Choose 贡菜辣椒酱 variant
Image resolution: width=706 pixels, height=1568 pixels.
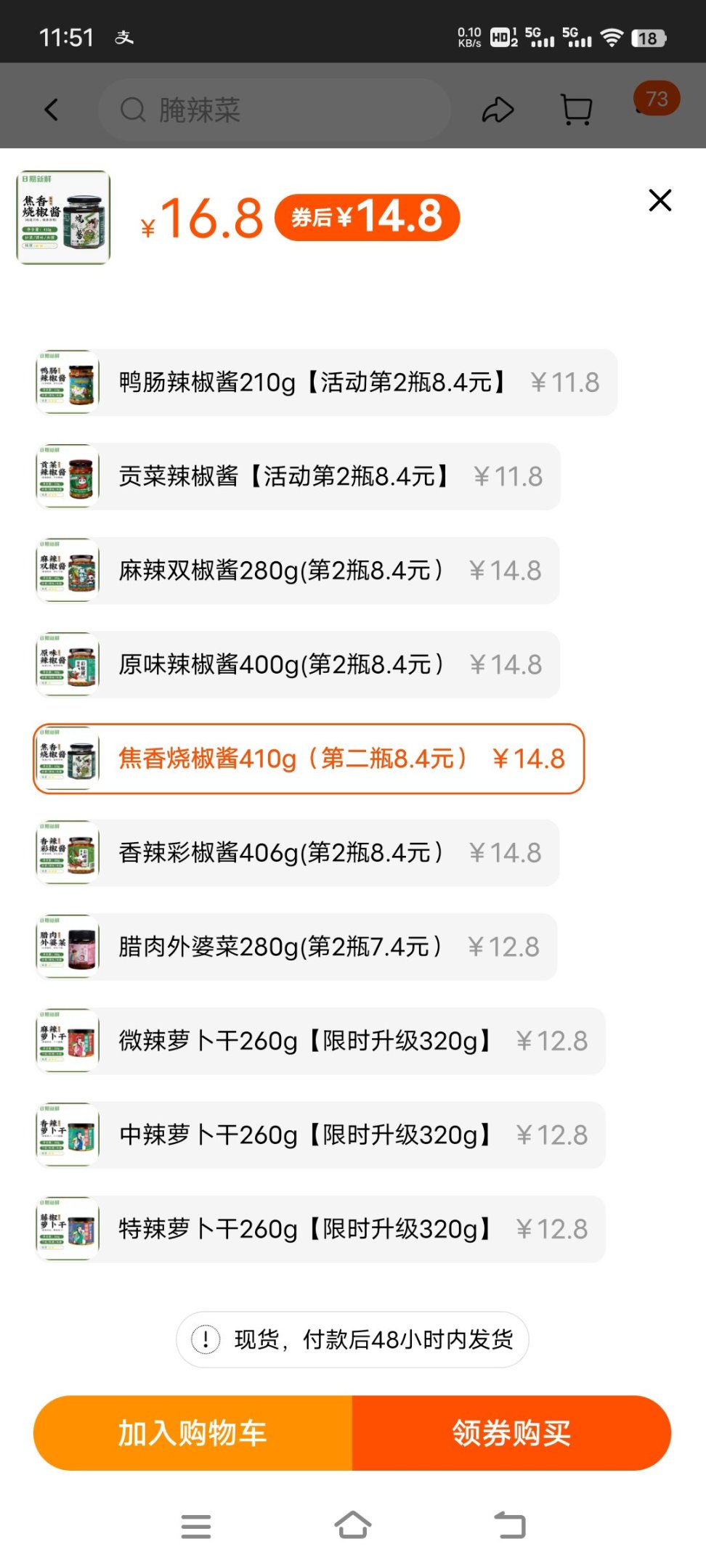tap(298, 477)
